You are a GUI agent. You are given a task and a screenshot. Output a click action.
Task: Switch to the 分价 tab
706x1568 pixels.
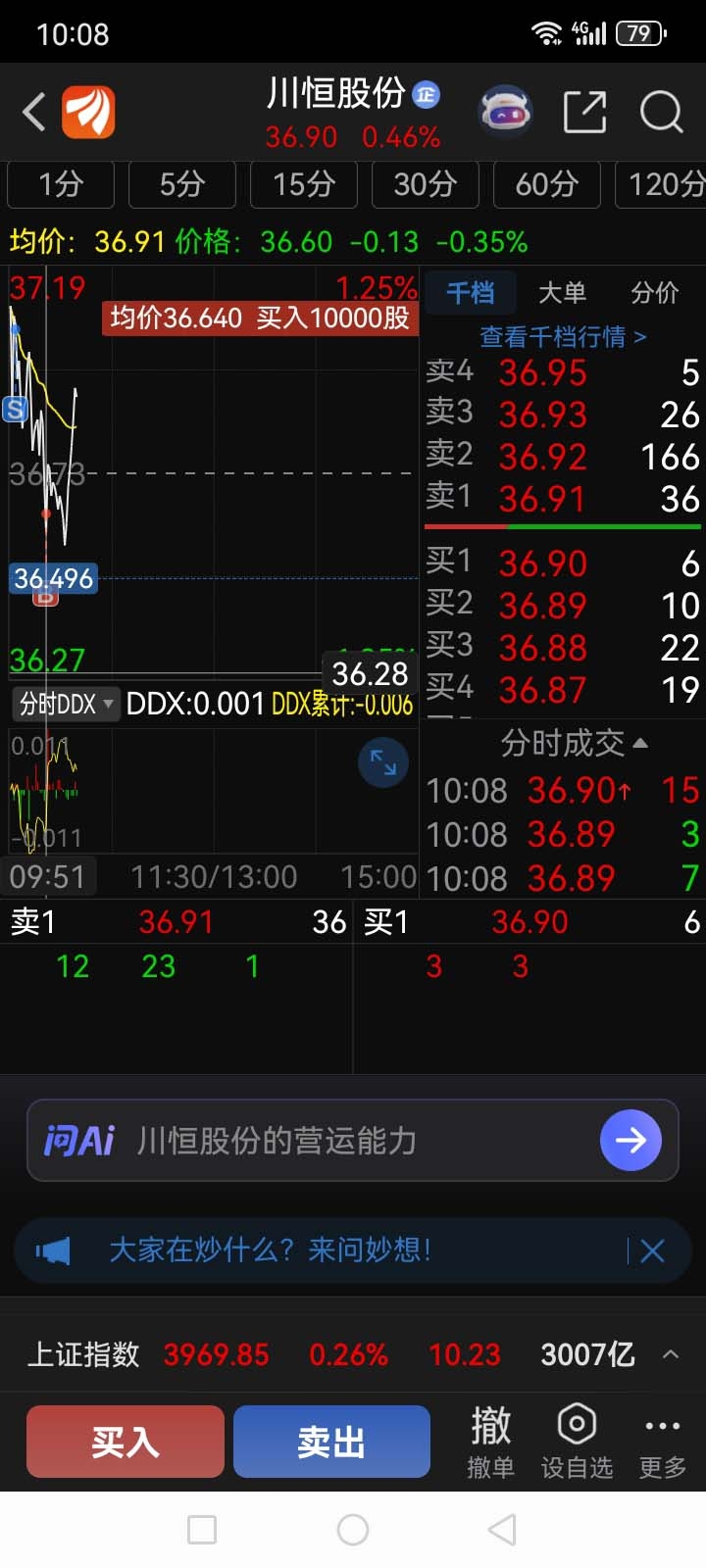[x=654, y=292]
